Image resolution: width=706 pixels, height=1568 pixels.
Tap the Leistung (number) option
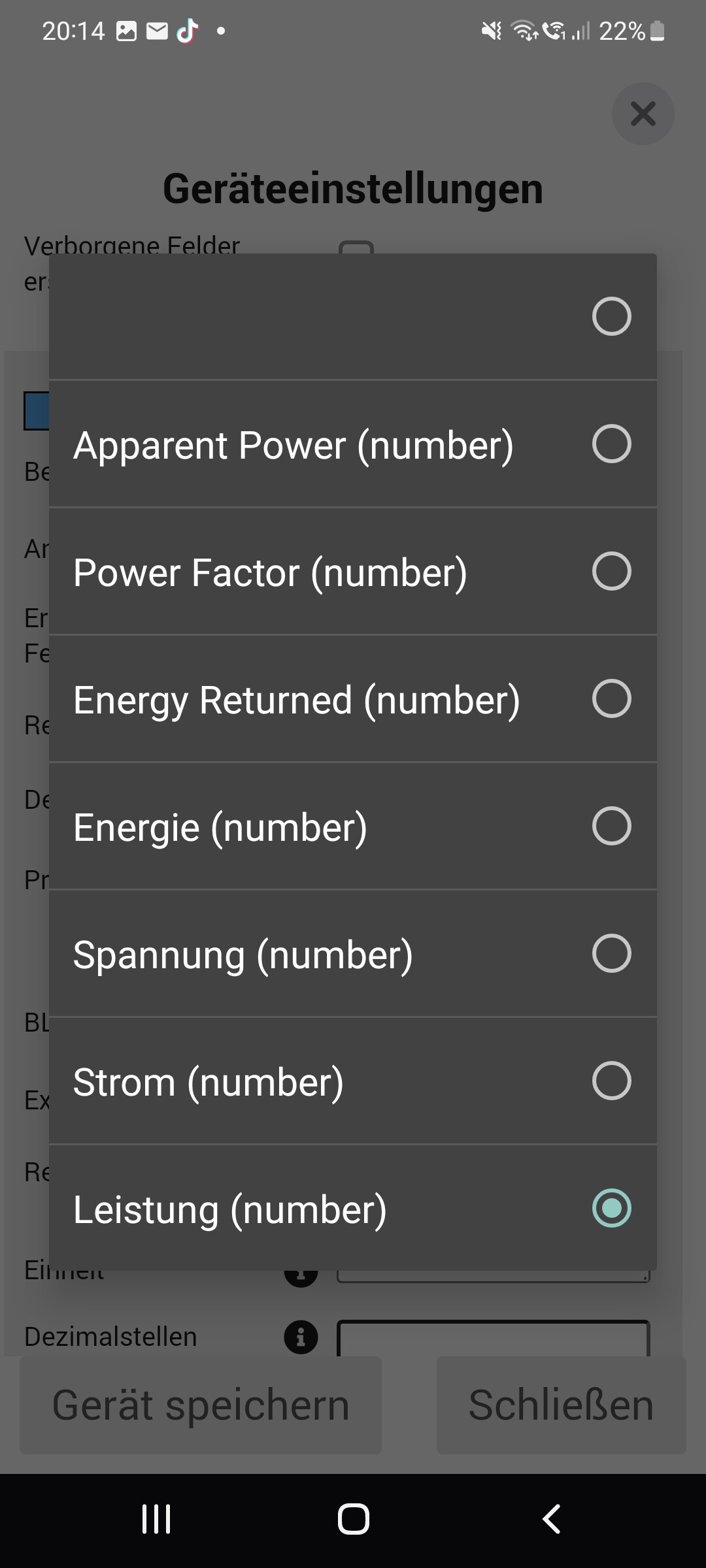(x=353, y=1209)
